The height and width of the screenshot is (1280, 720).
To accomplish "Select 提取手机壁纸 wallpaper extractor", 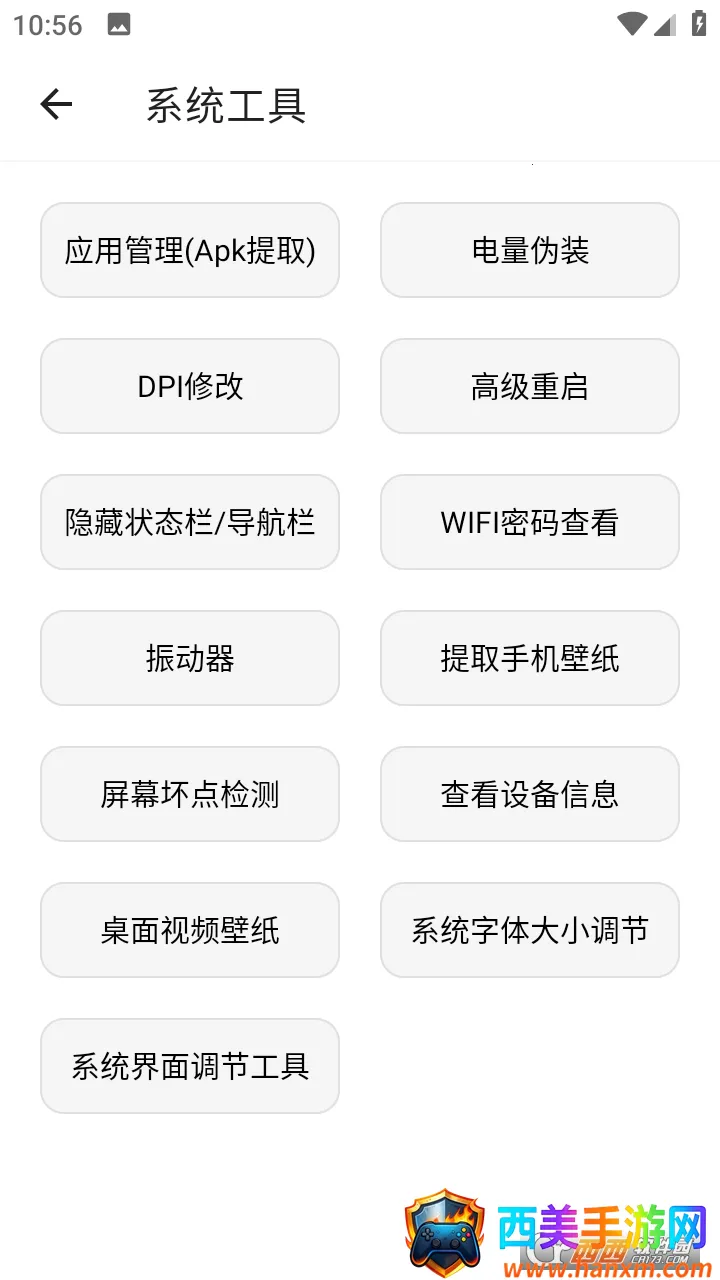I will [x=529, y=658].
